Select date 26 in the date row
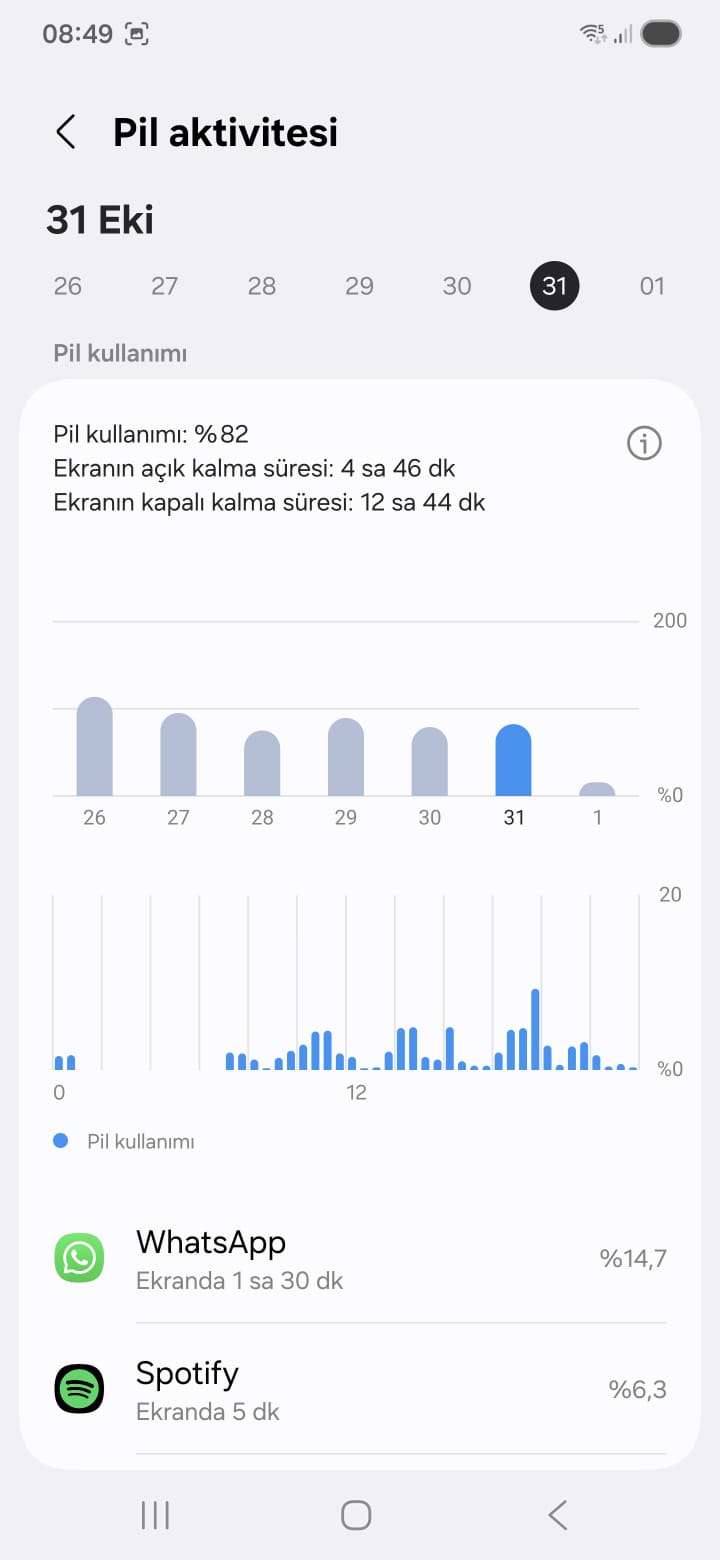Screen dimensions: 720x1560 point(67,286)
